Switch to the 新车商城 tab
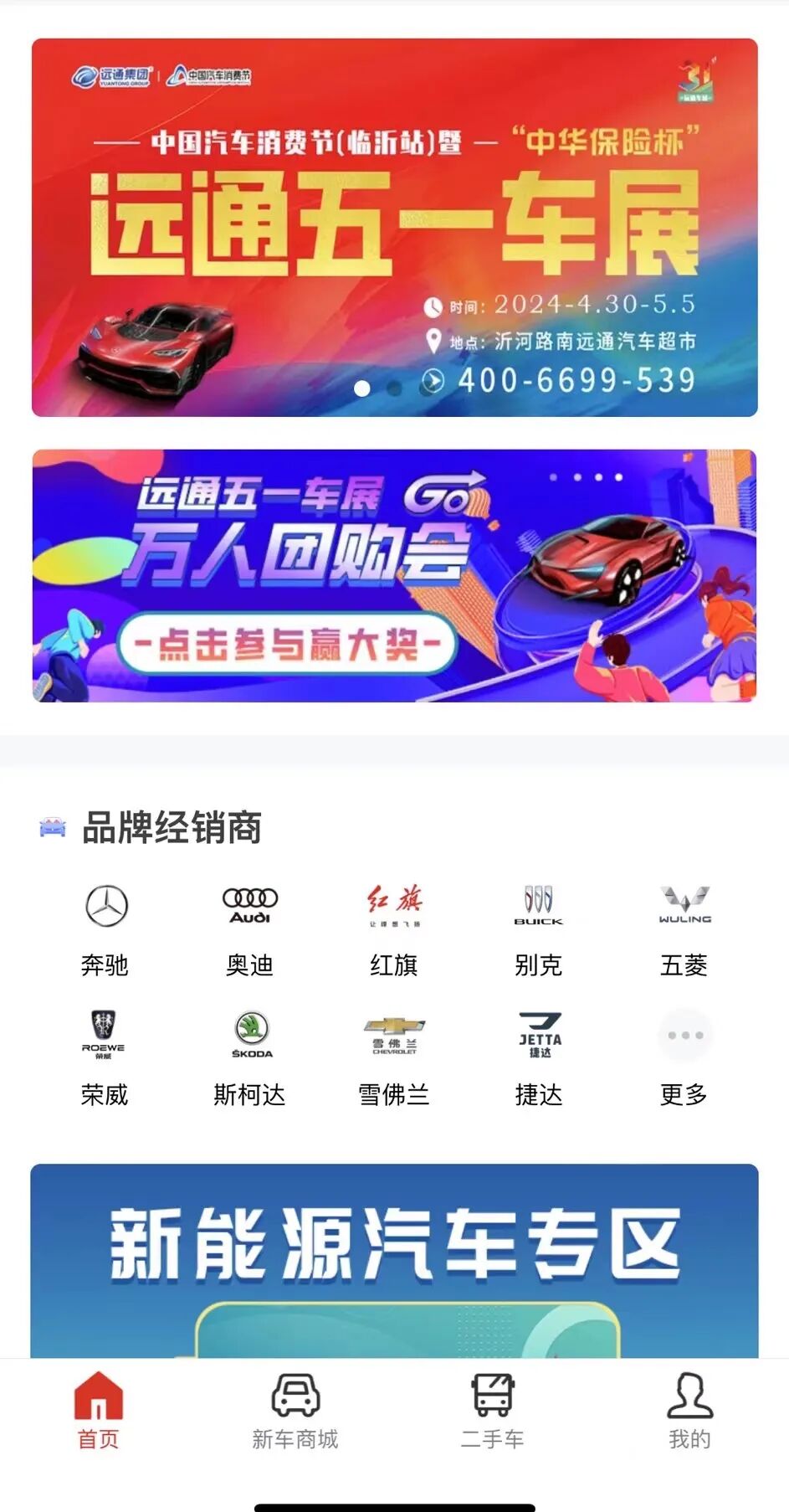This screenshot has height=1512, width=789. click(x=295, y=1411)
